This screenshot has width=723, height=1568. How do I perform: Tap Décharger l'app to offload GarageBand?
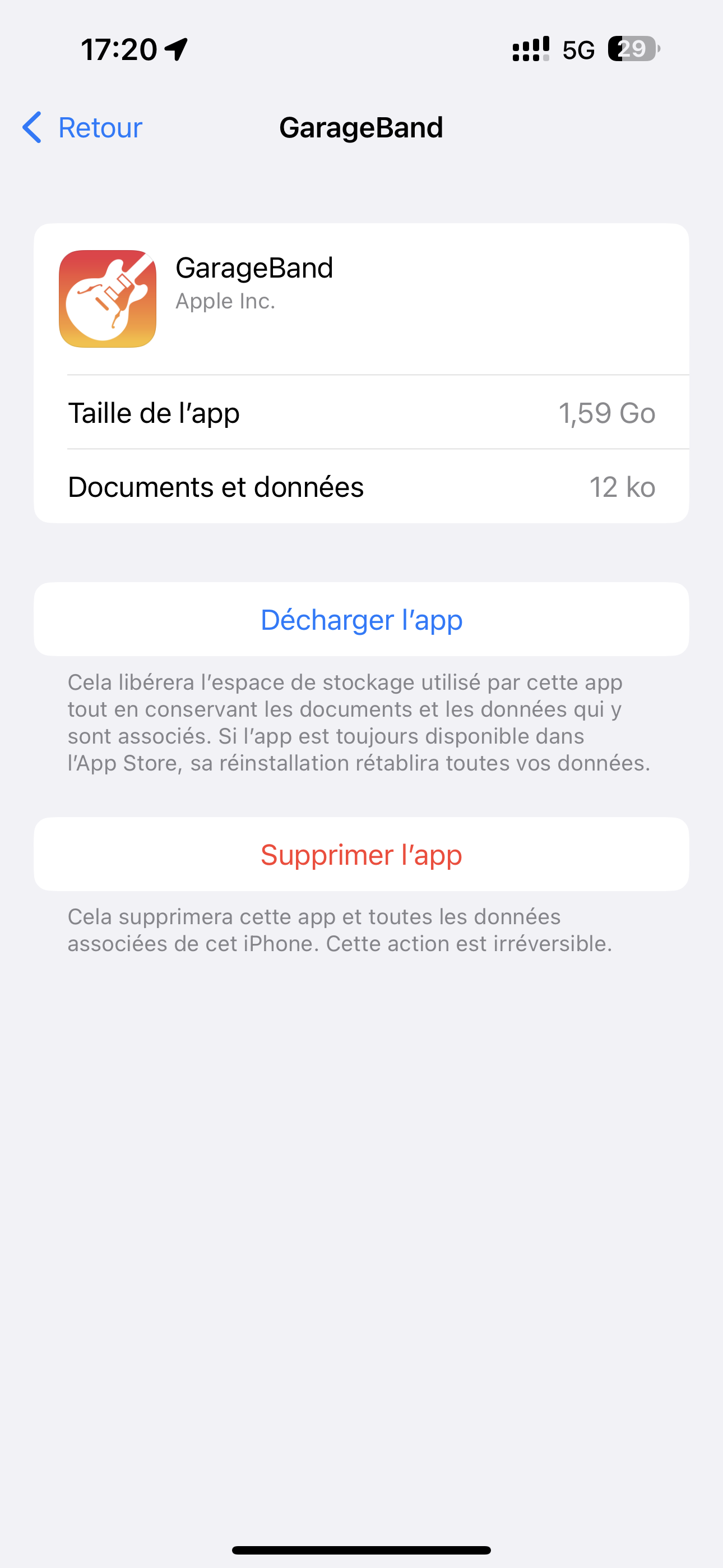361,619
